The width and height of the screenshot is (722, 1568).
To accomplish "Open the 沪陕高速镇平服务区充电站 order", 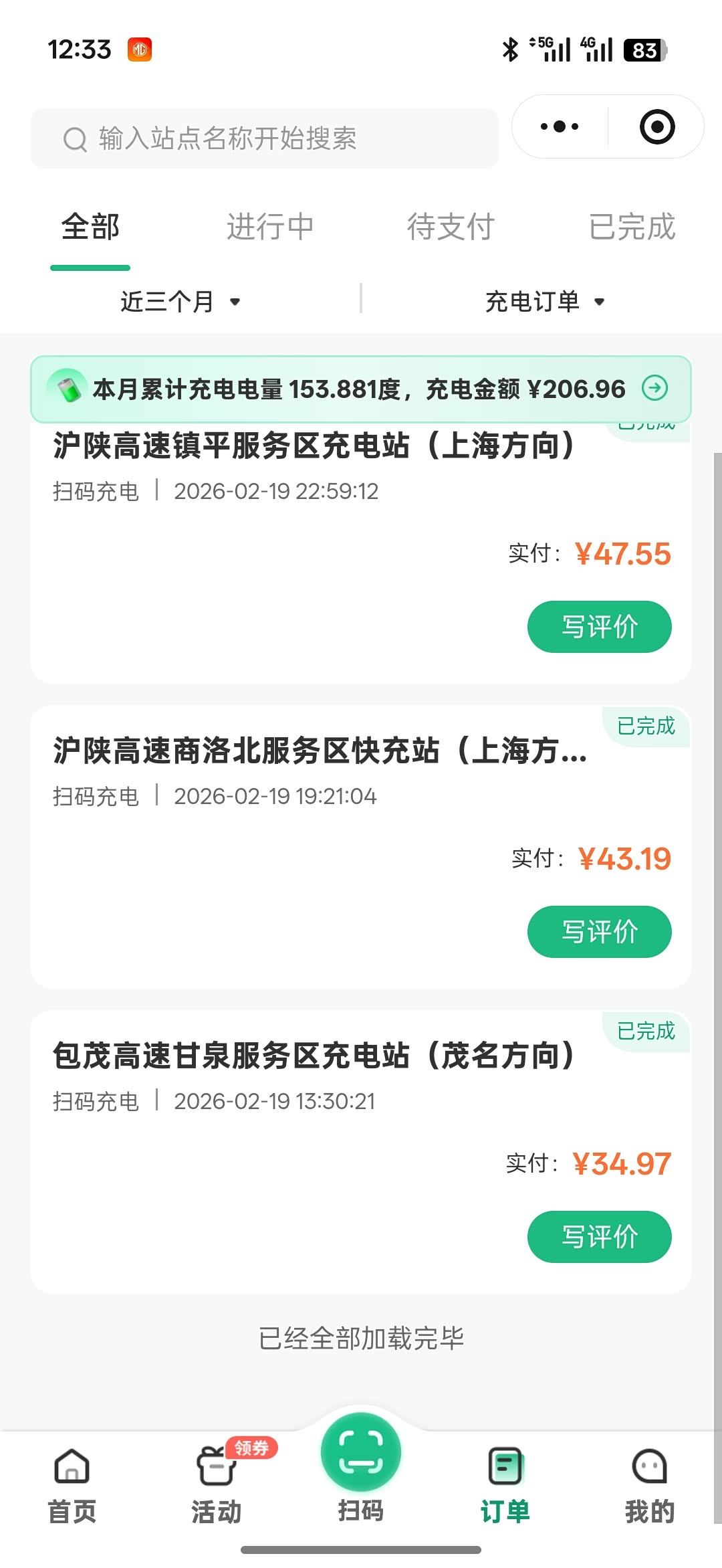I will point(361,553).
